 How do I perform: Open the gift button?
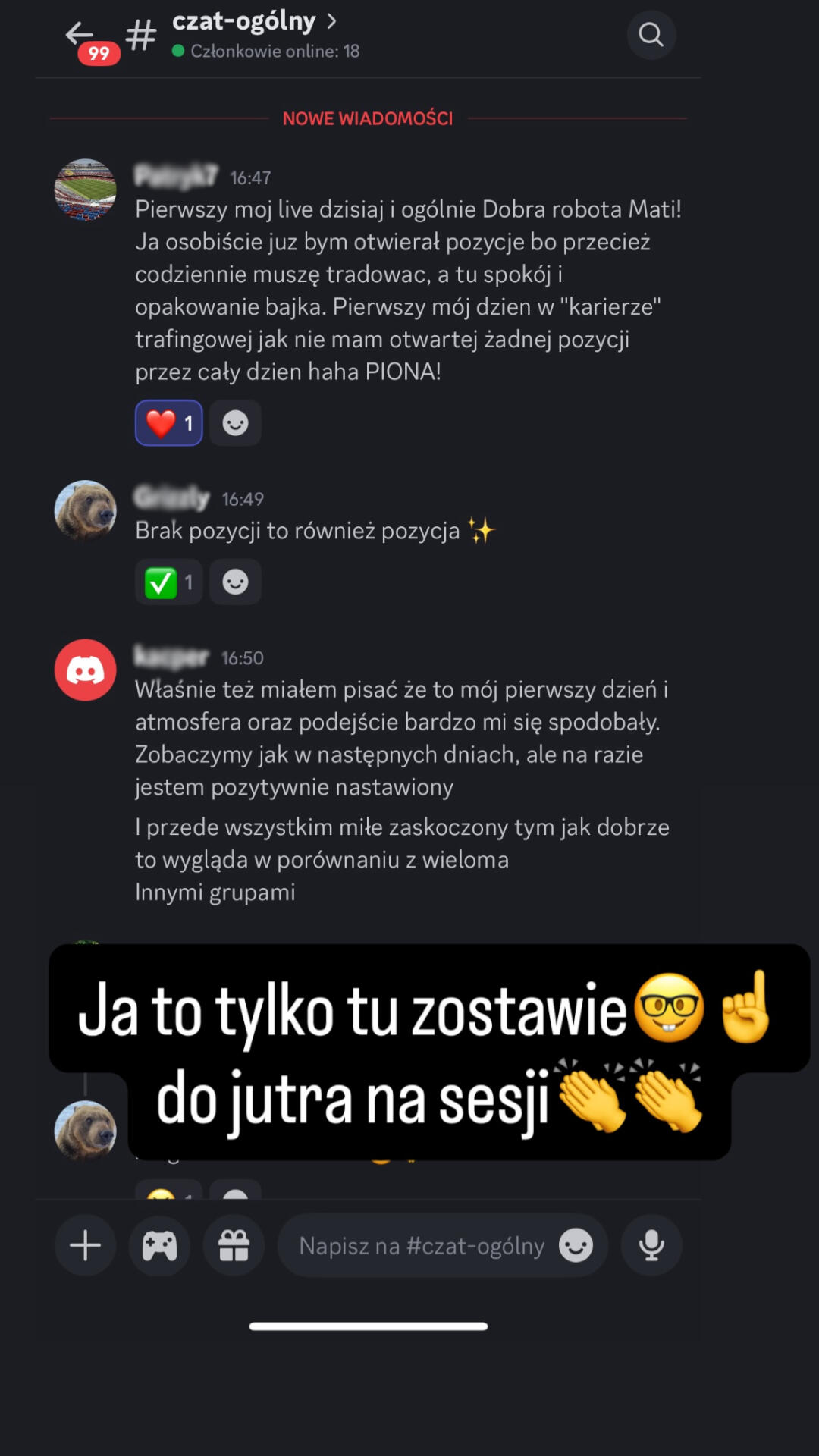tap(234, 1245)
